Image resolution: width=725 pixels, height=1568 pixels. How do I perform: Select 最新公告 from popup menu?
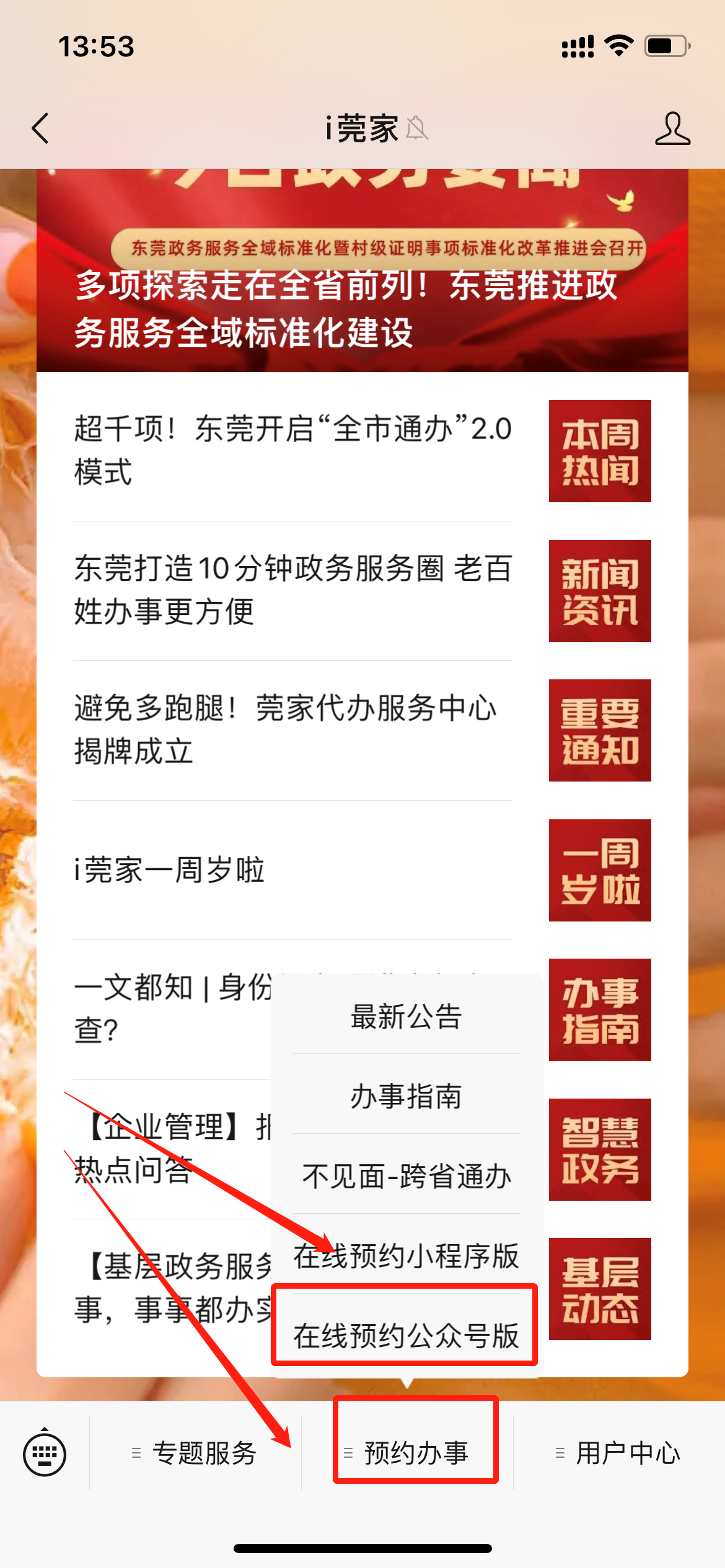point(406,1016)
